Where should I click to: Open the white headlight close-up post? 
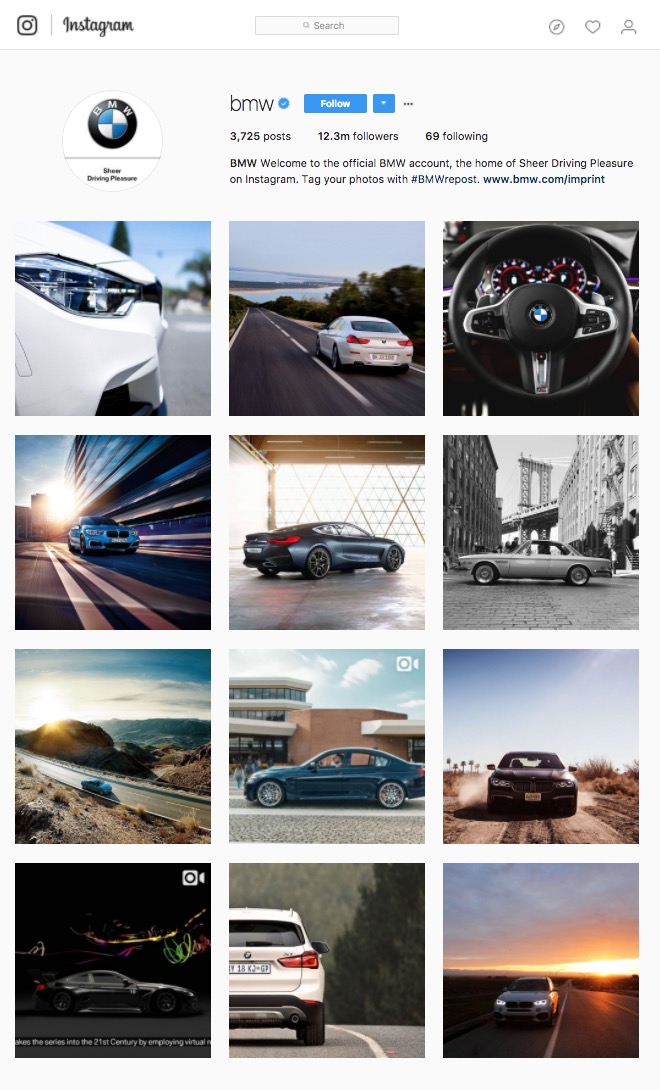[x=113, y=318]
